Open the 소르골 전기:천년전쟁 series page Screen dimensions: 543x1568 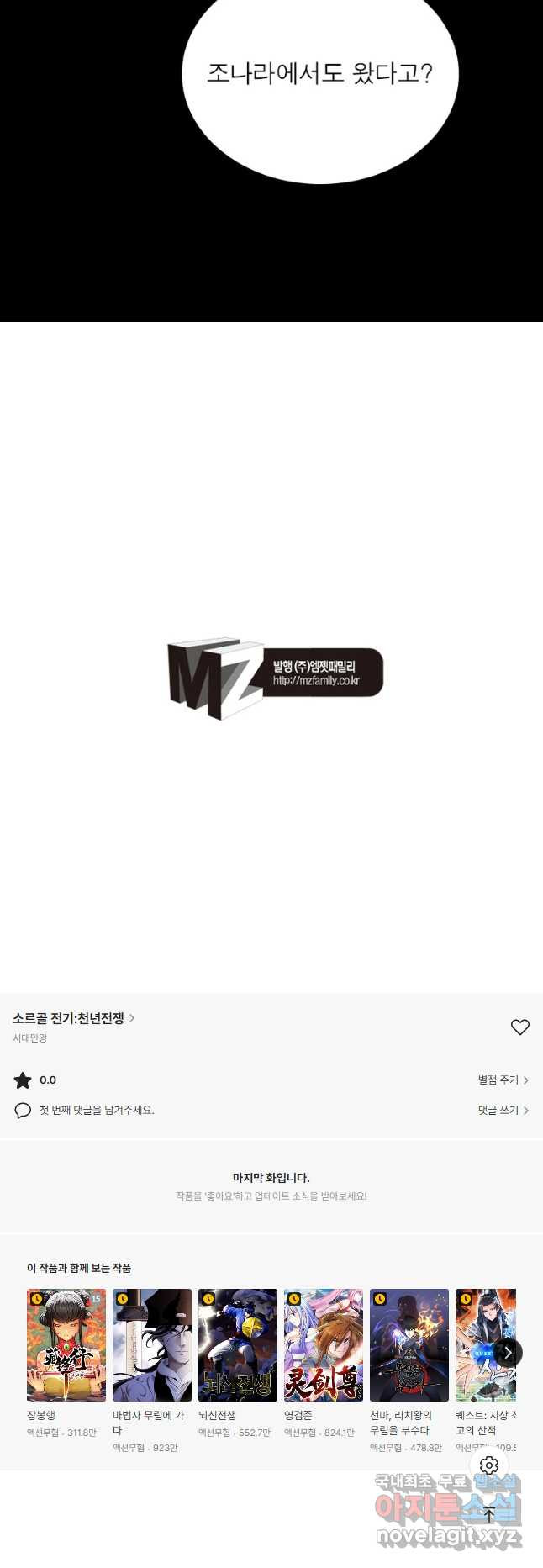click(x=73, y=1017)
